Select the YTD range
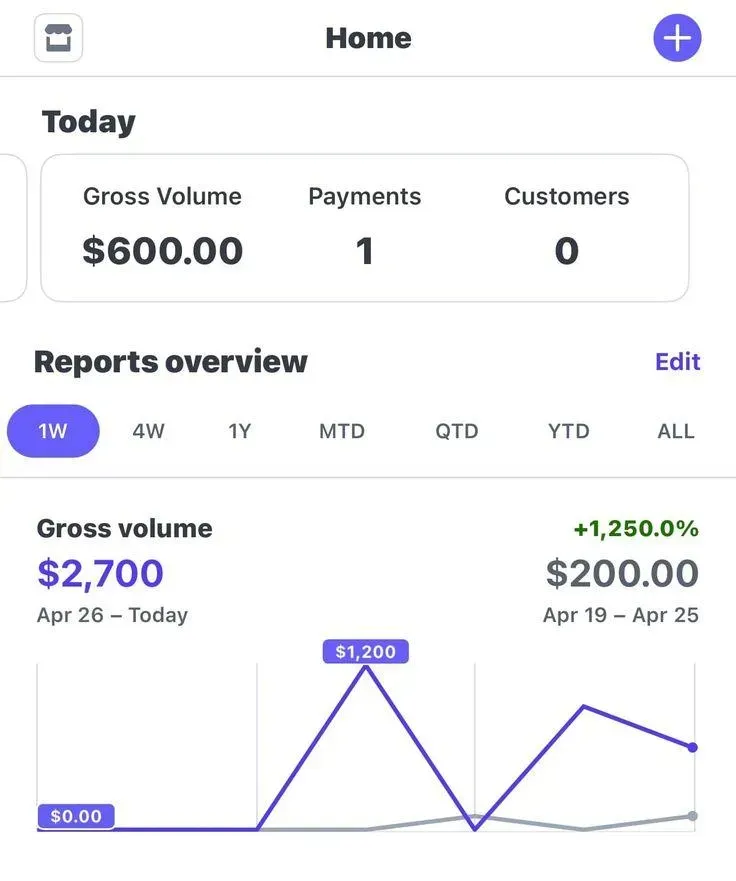 point(571,431)
